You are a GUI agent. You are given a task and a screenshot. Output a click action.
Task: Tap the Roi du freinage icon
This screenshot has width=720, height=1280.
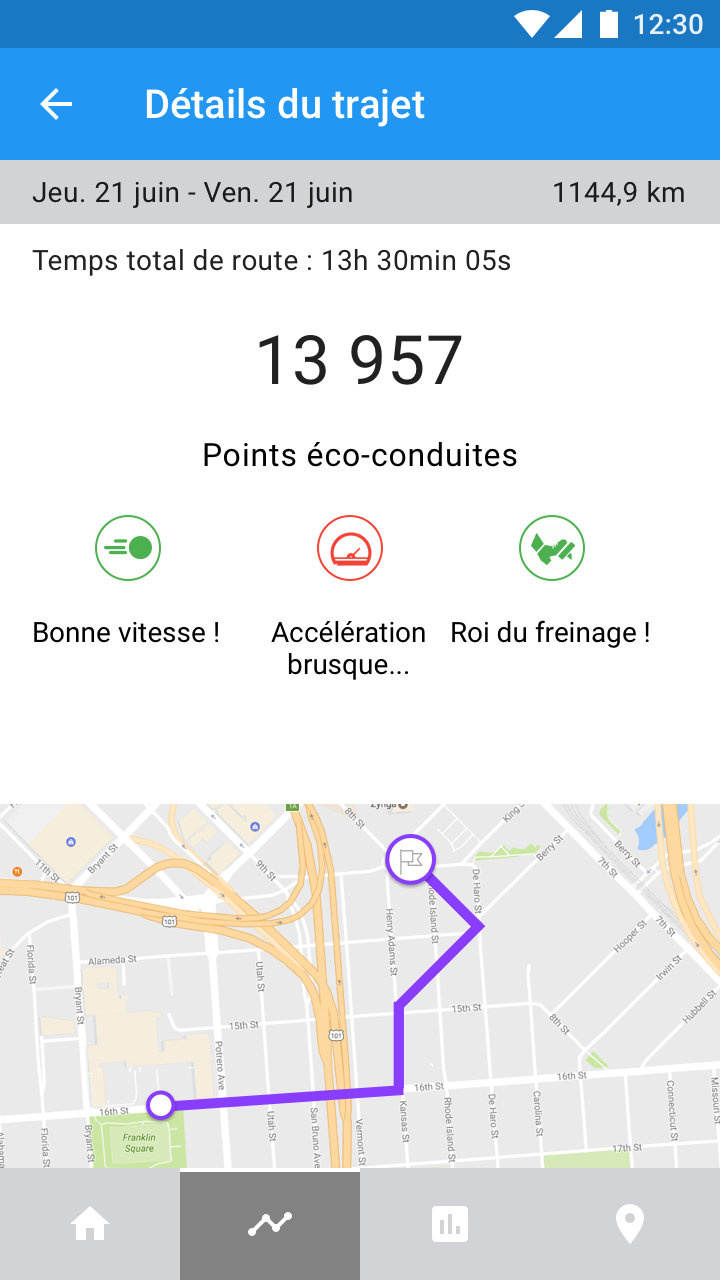[552, 548]
